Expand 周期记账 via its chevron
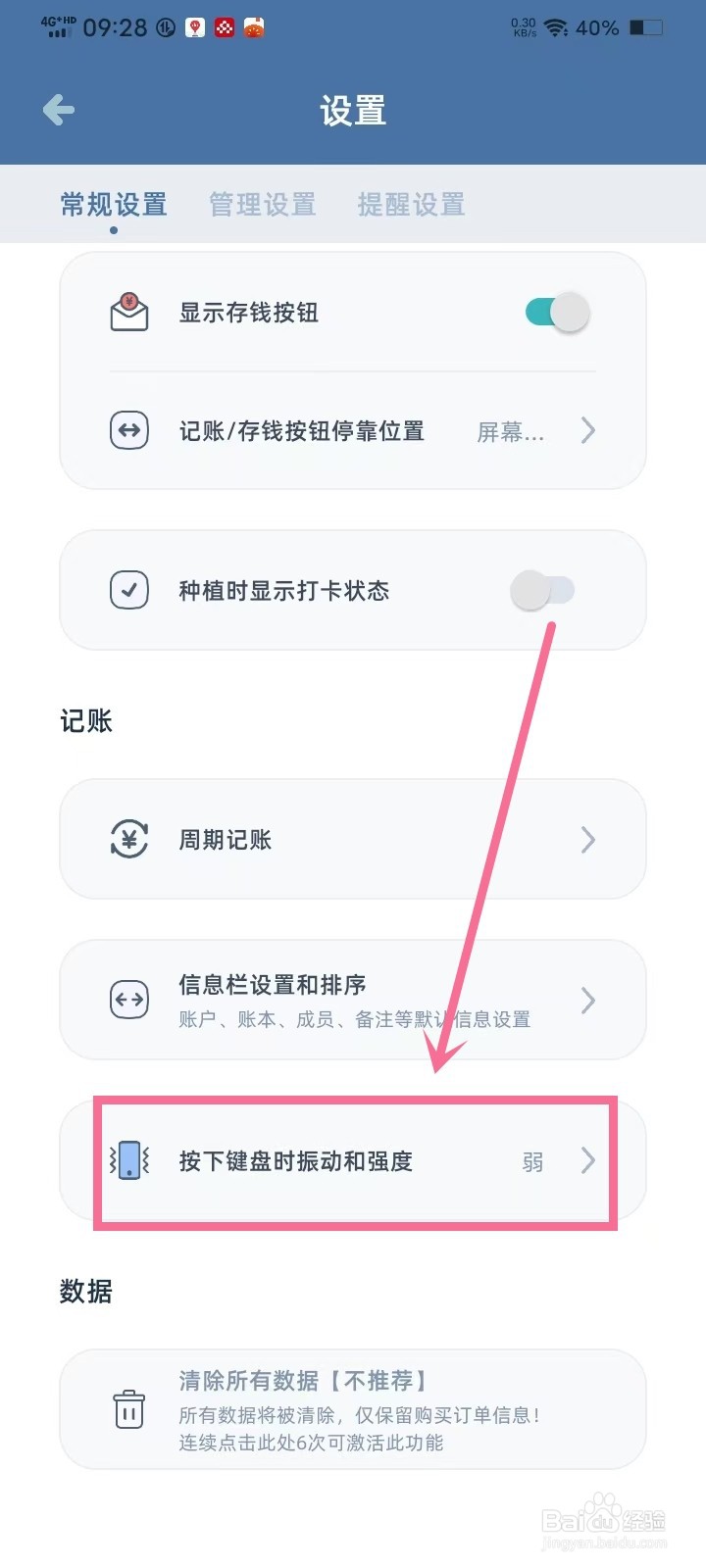This screenshot has width=706, height=1568. (x=587, y=840)
